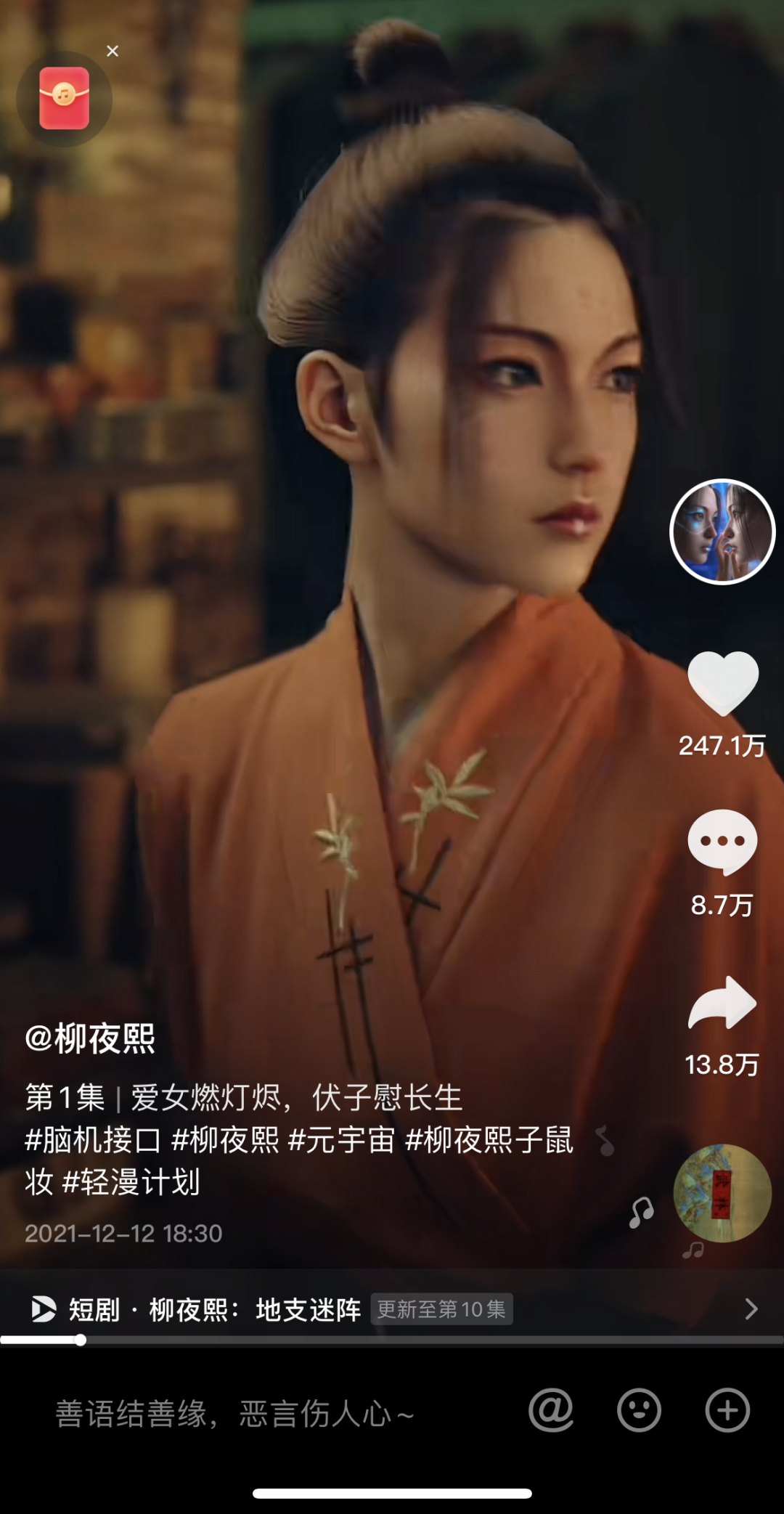Tap the plus icon in comment bar
The image size is (784, 1514).
[727, 1411]
